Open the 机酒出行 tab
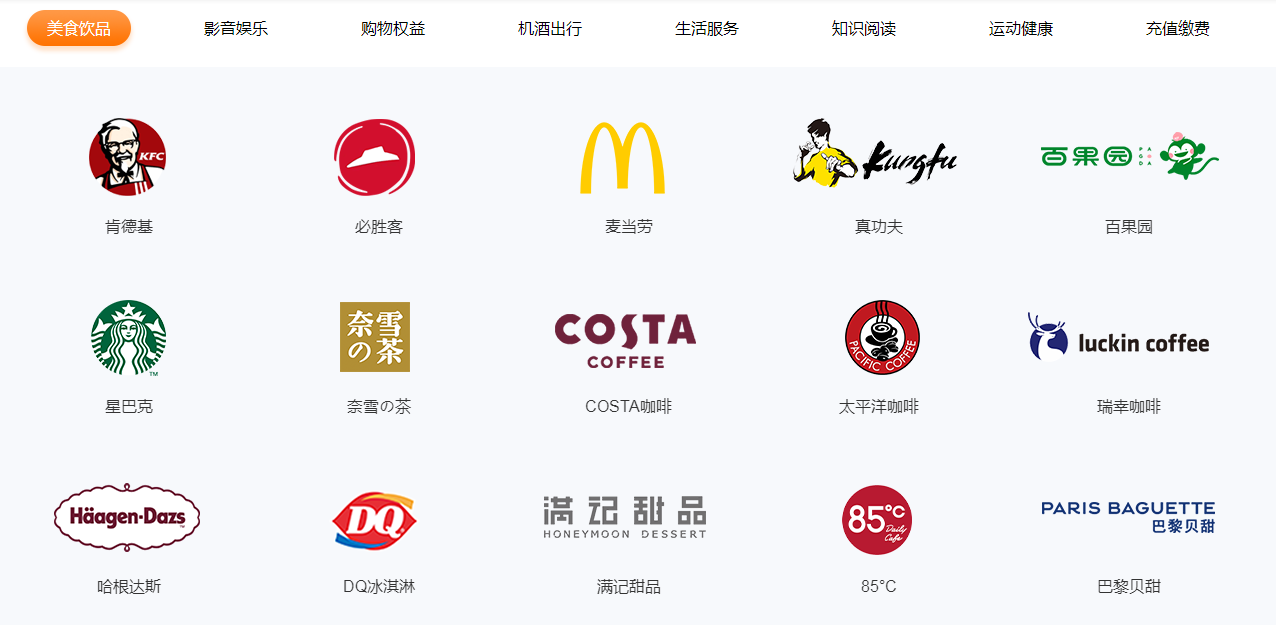 550,29
